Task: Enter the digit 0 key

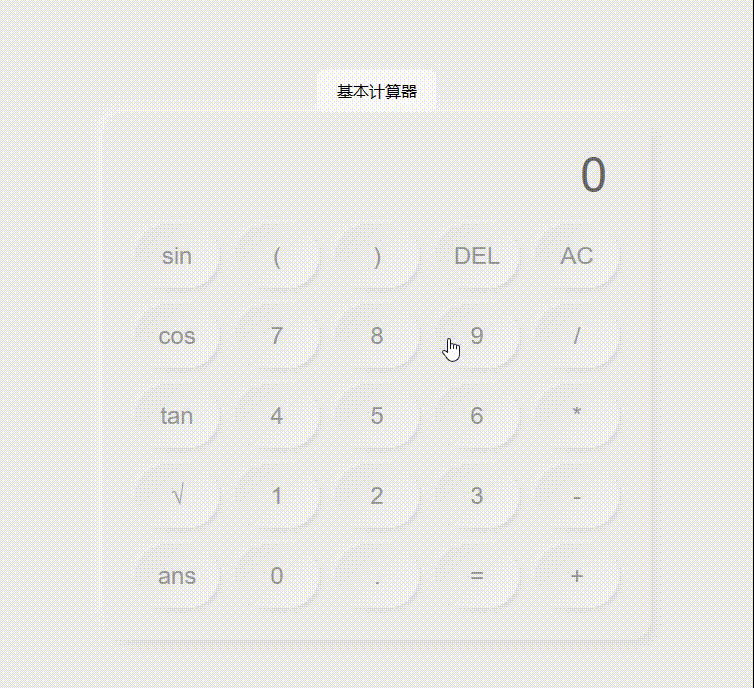Action: pyautogui.click(x=277, y=576)
